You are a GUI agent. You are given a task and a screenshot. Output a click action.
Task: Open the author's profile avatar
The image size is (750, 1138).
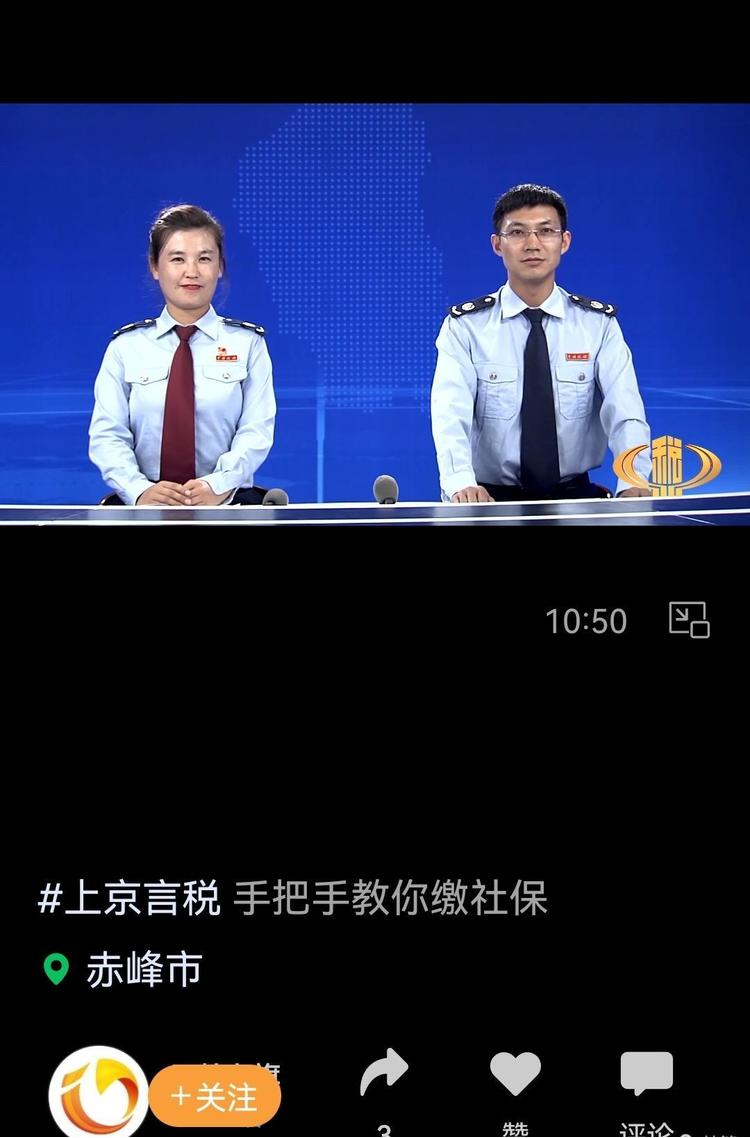click(97, 1094)
